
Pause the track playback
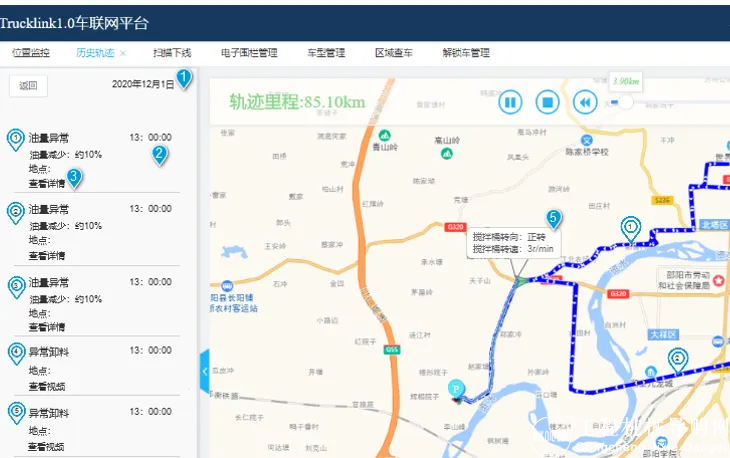tap(509, 101)
